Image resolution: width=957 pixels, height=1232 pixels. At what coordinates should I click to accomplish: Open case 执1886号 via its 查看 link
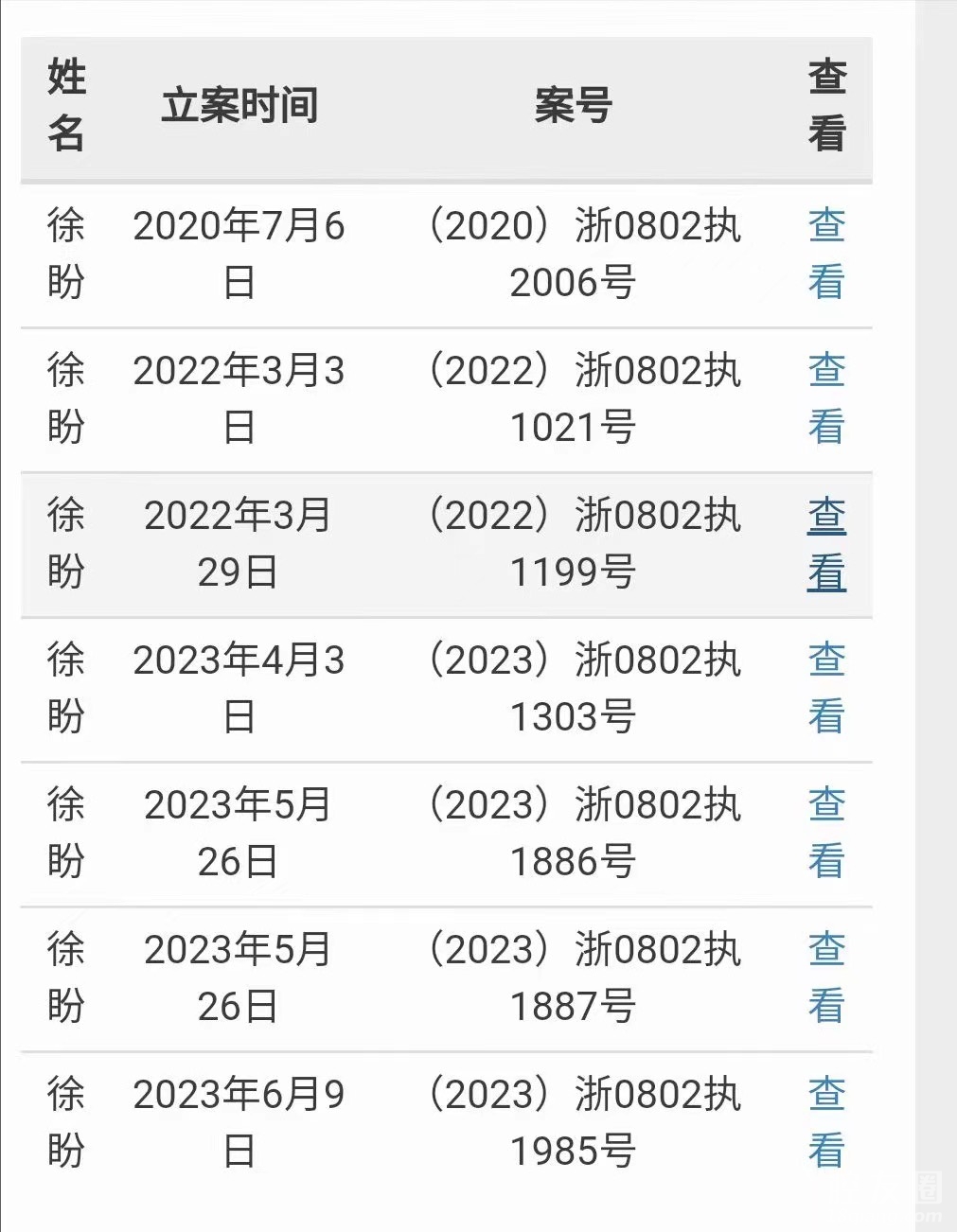point(825,832)
